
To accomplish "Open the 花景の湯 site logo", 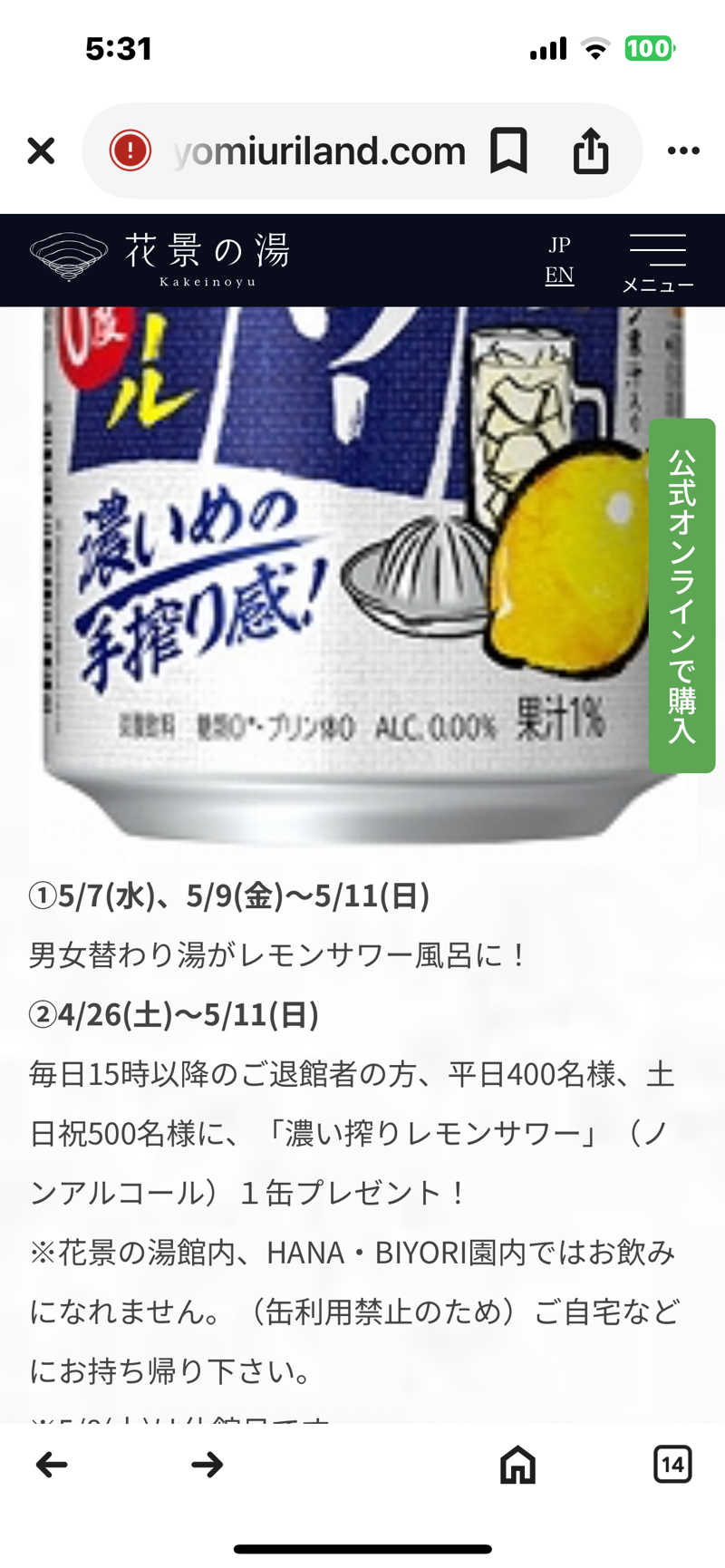I will [160, 259].
